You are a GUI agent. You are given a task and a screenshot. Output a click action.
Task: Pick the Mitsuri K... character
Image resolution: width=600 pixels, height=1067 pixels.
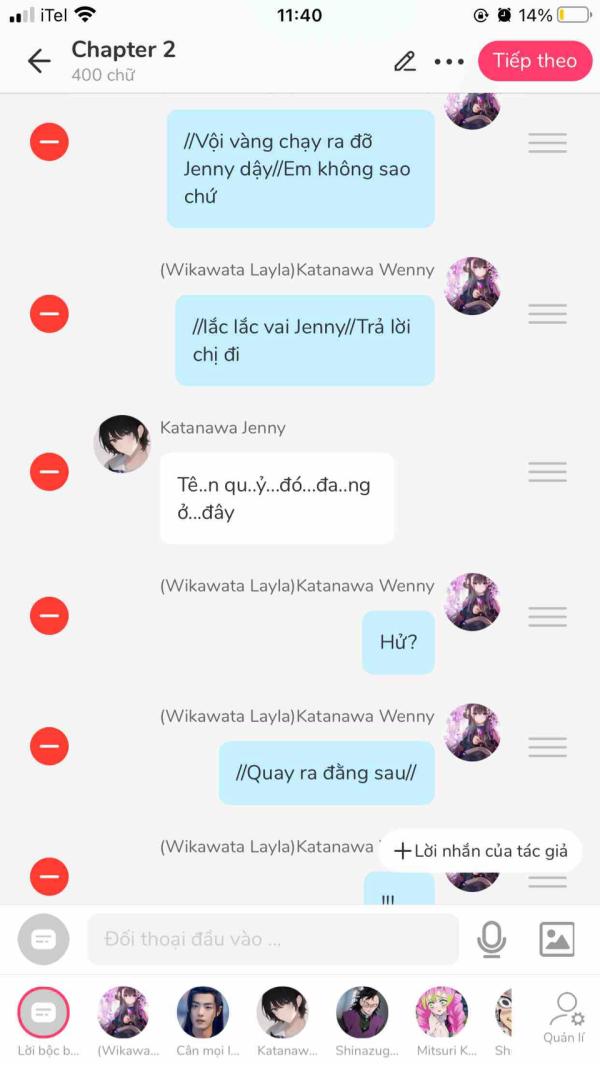(442, 1013)
